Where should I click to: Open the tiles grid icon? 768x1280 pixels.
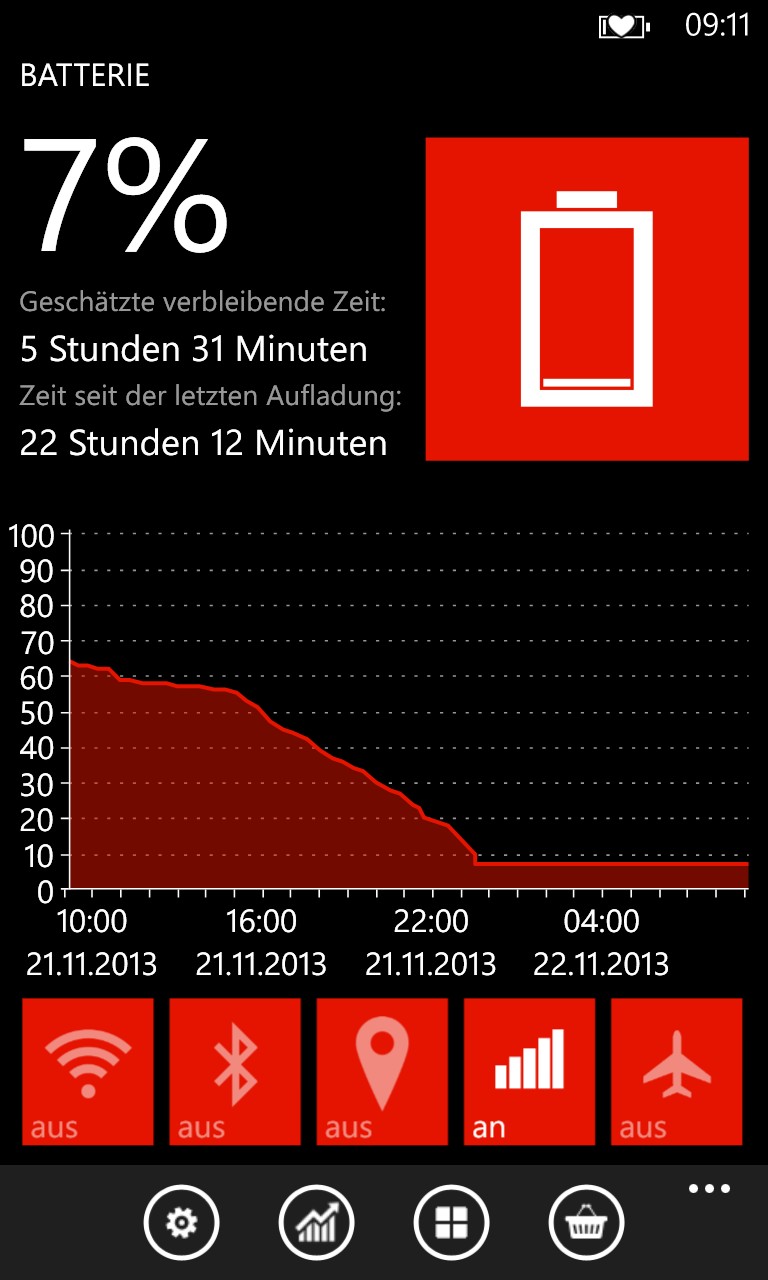coord(451,1222)
